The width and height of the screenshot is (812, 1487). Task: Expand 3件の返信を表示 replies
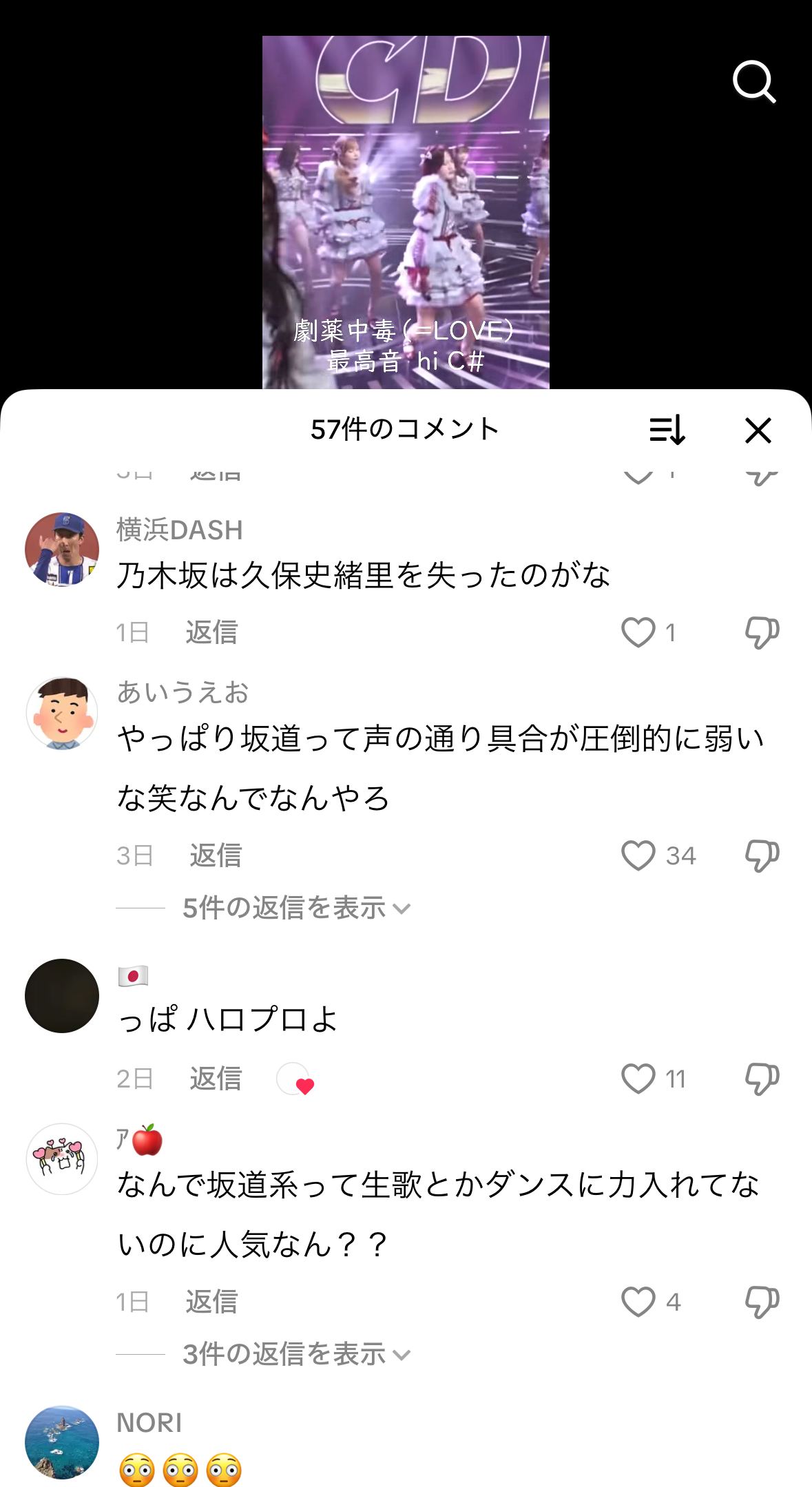296,1354
